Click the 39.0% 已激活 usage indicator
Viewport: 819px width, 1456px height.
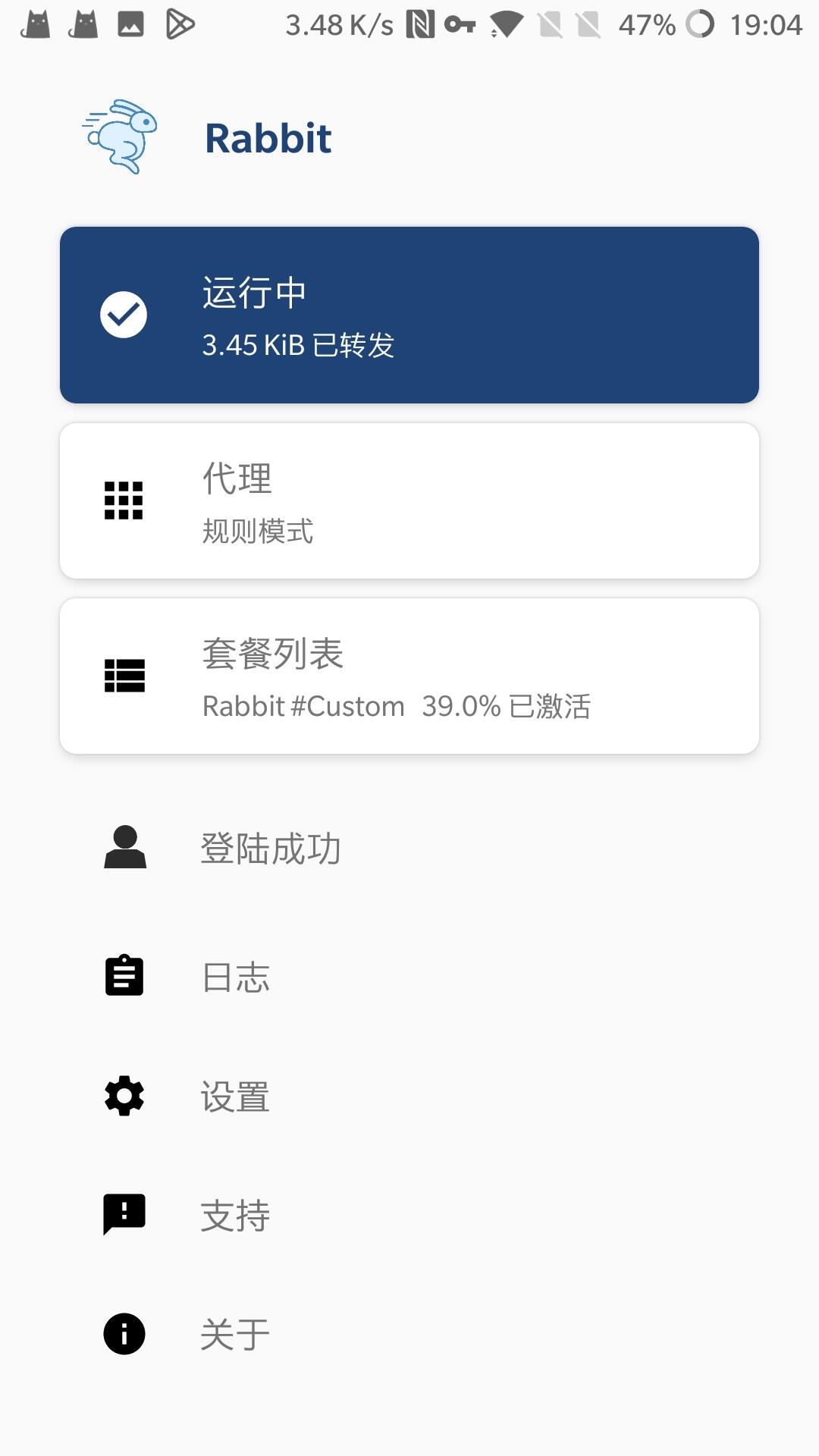click(508, 705)
